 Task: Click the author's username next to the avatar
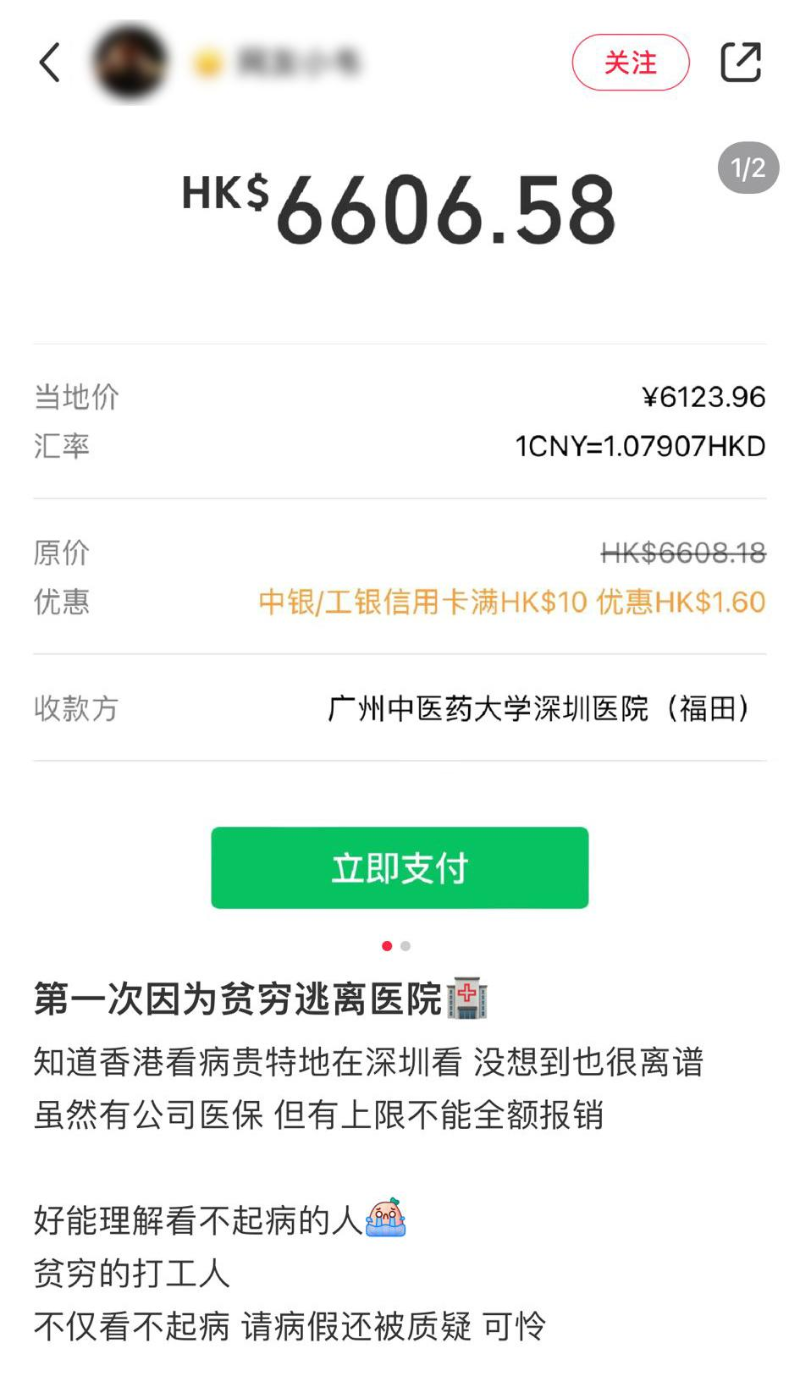pyautogui.click(x=300, y=62)
